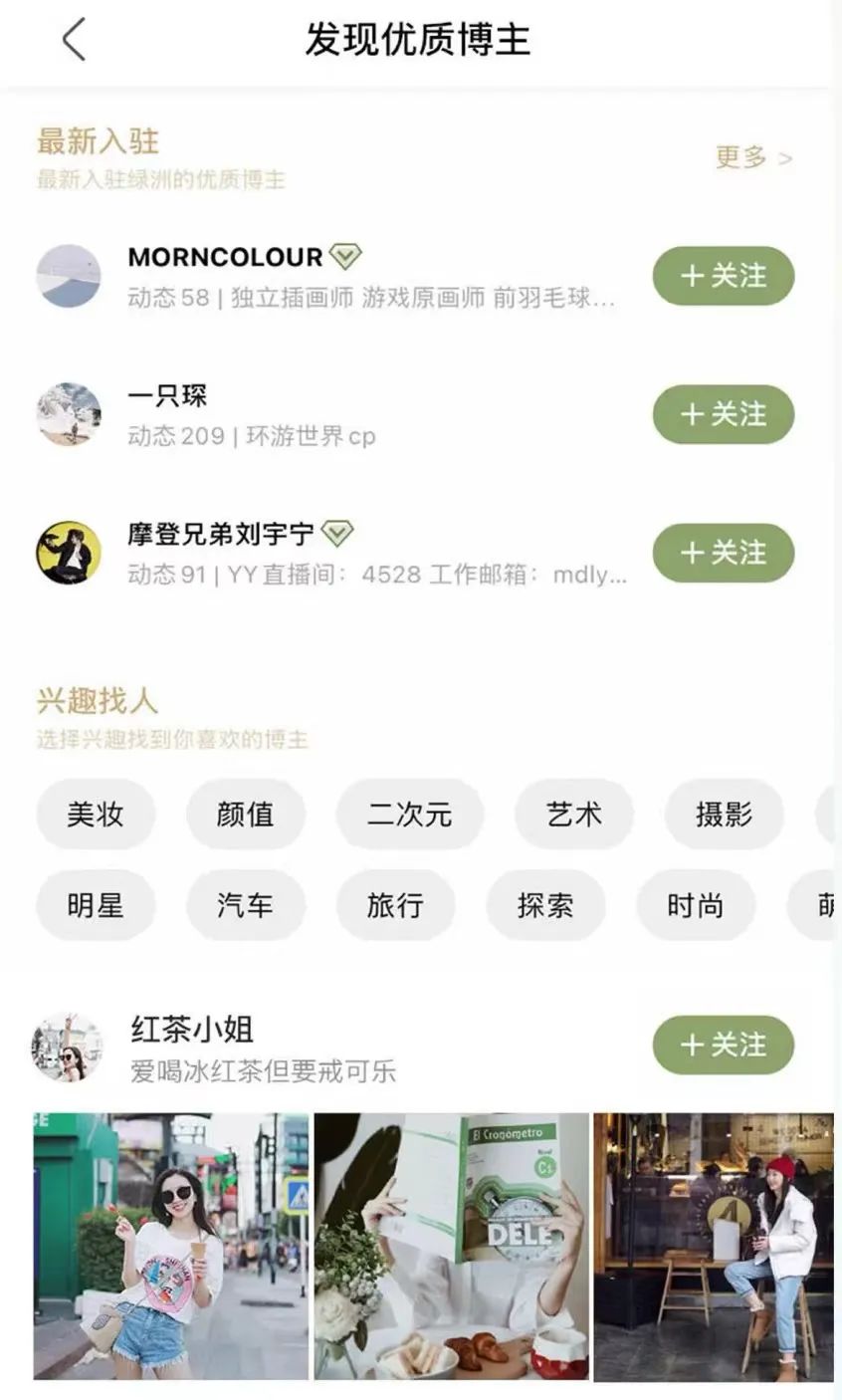Select the 时尚 interest chip
Viewport: 842px width, 1400px height.
point(695,905)
